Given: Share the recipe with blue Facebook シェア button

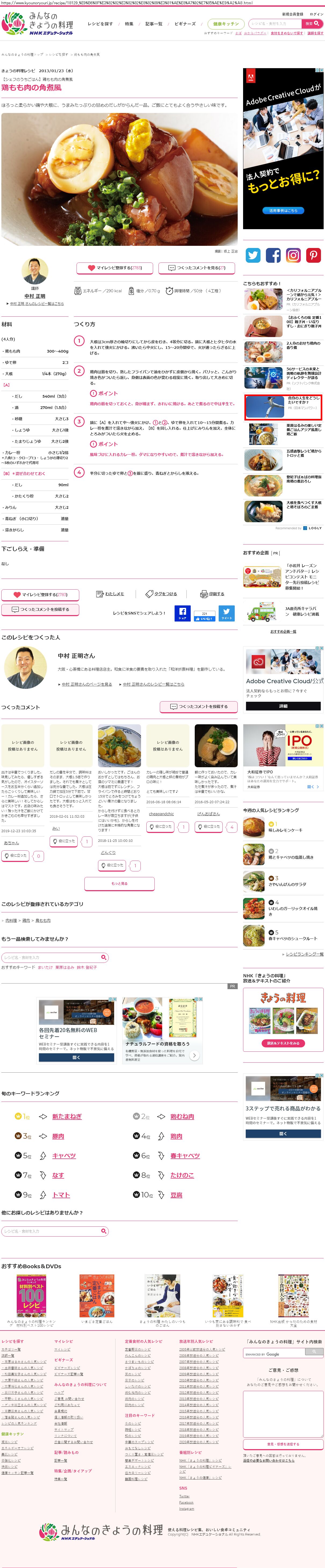Looking at the screenshot, I should click(x=182, y=613).
